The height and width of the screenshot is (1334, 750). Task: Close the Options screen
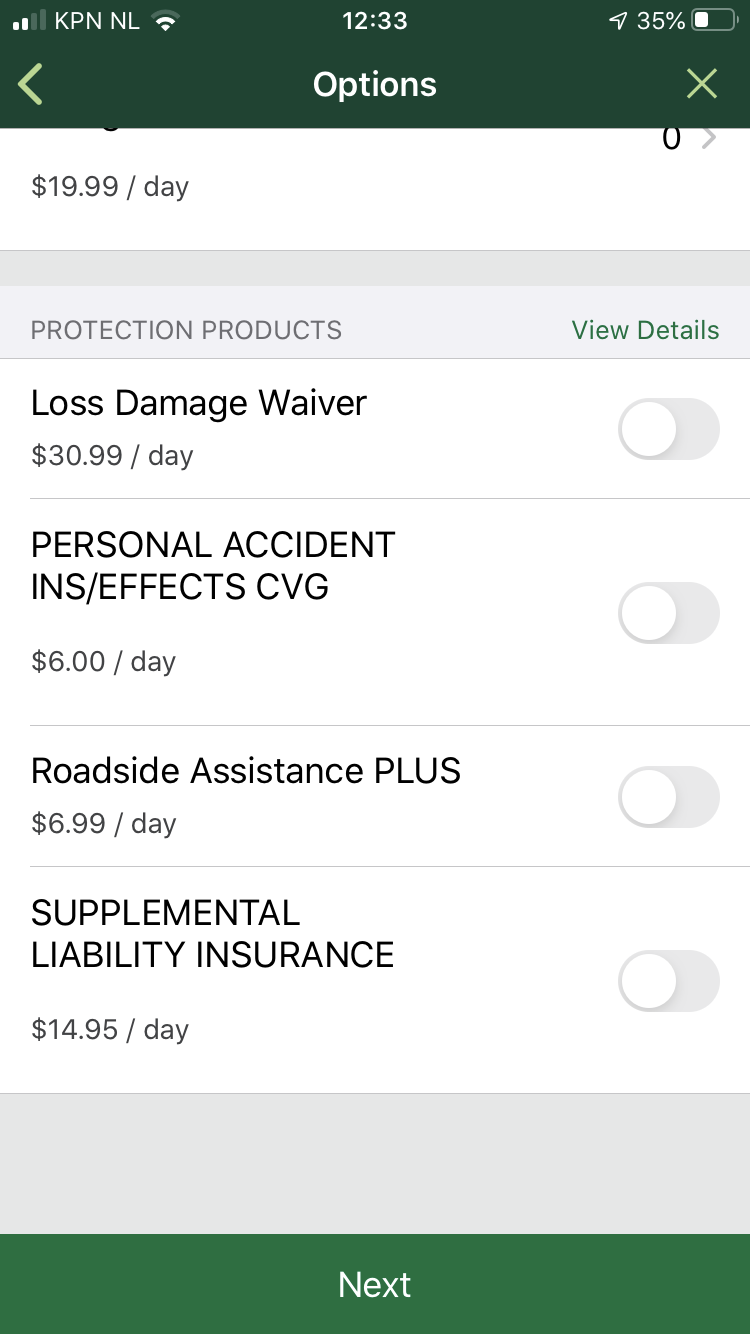click(x=702, y=85)
